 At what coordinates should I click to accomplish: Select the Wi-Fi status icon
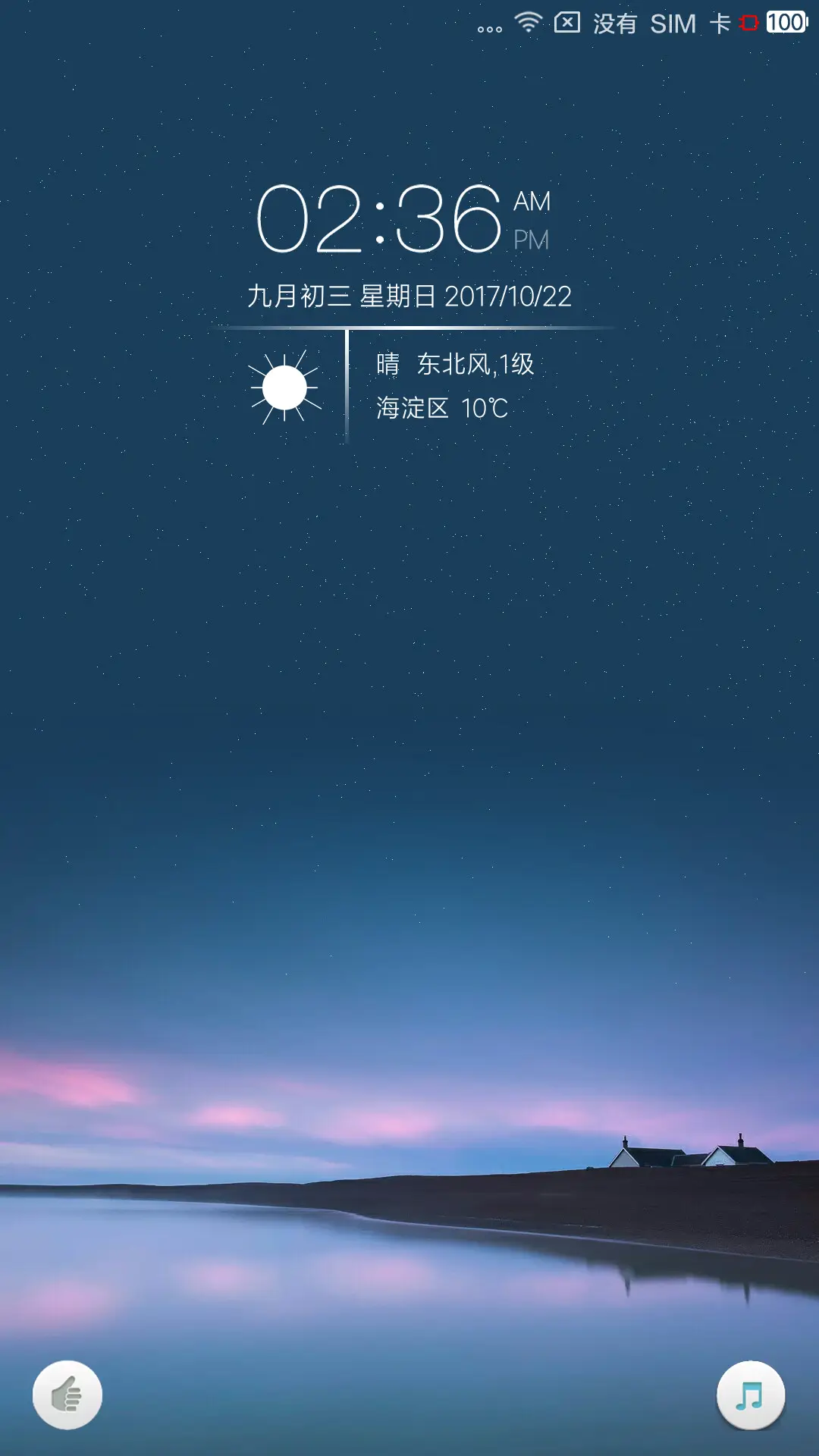(x=527, y=23)
